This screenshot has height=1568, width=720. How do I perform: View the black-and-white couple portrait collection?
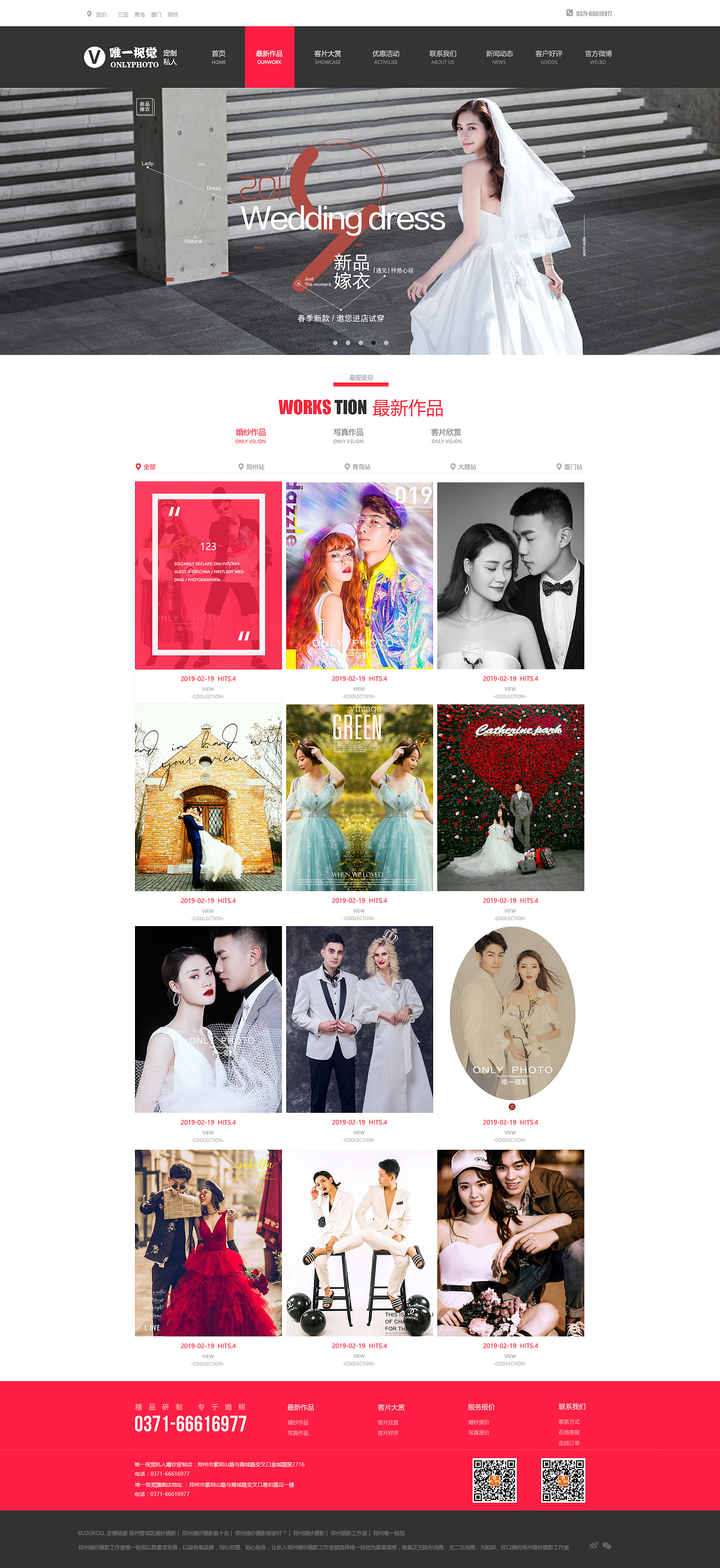click(510, 575)
